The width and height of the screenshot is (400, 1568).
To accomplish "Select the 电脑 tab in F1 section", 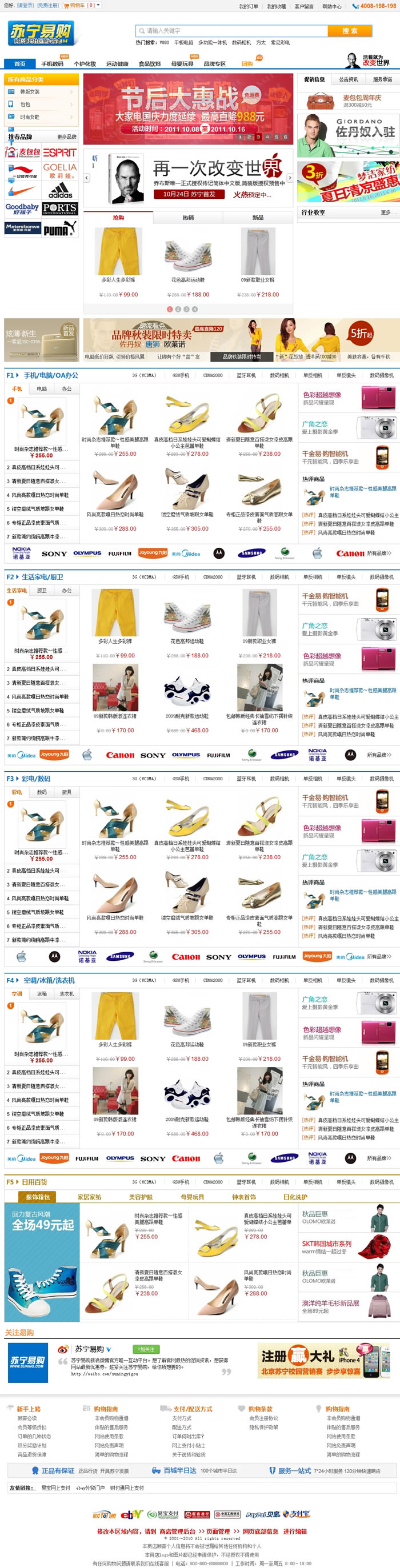I will coord(41,388).
